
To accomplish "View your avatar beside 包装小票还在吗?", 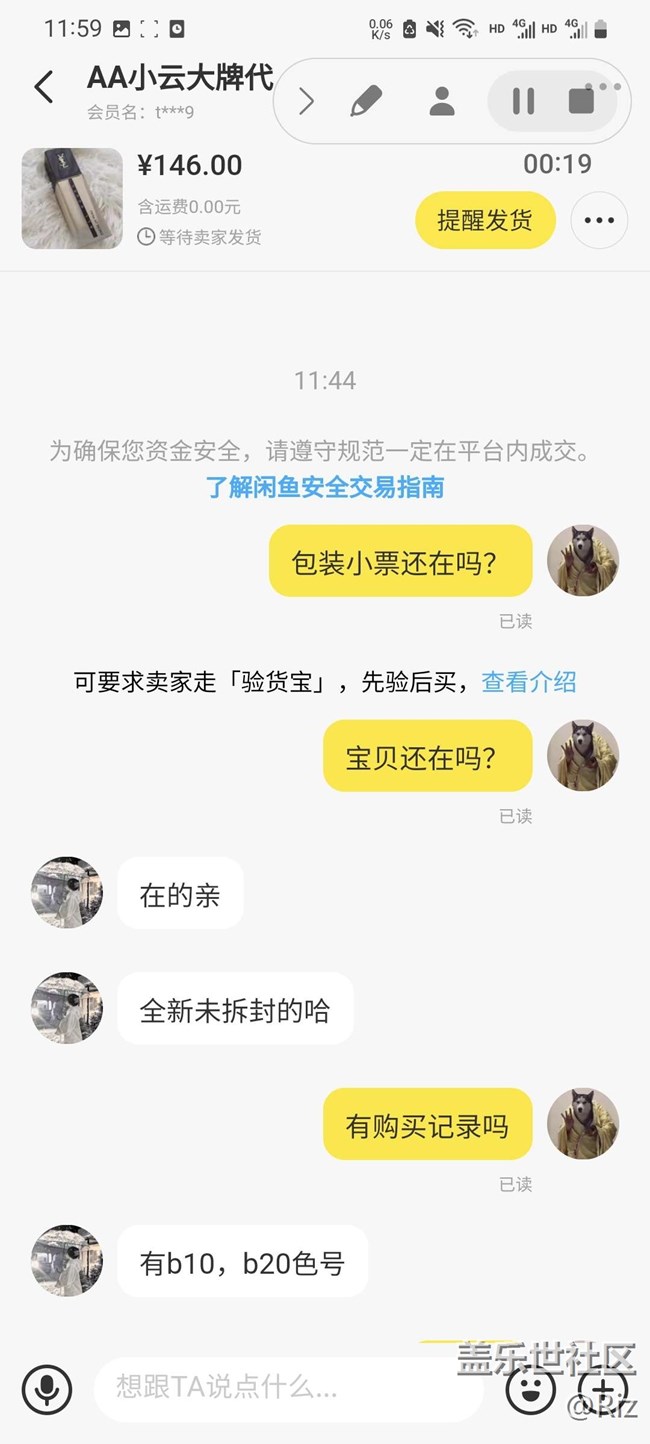I will [583, 561].
